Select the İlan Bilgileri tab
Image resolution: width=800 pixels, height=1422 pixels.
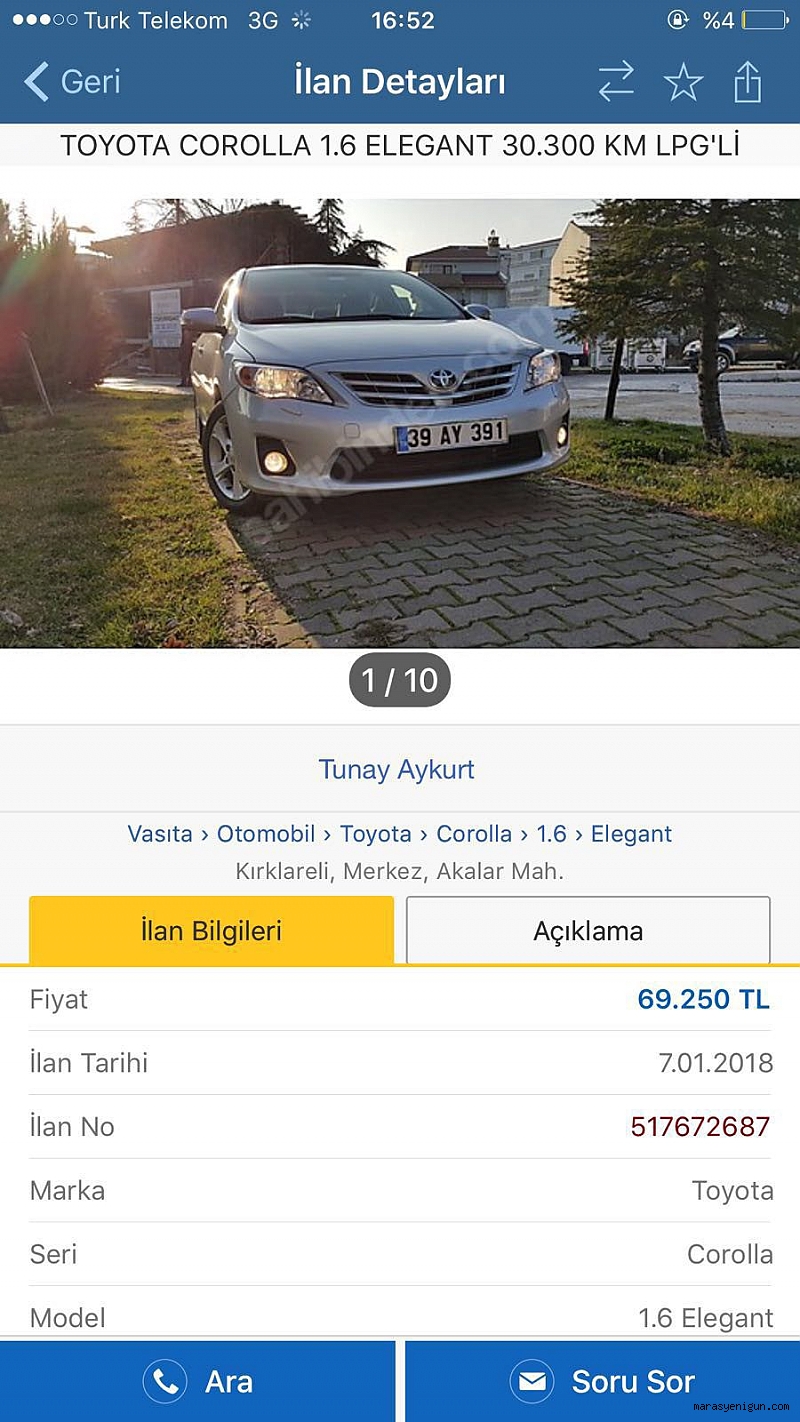click(x=211, y=930)
